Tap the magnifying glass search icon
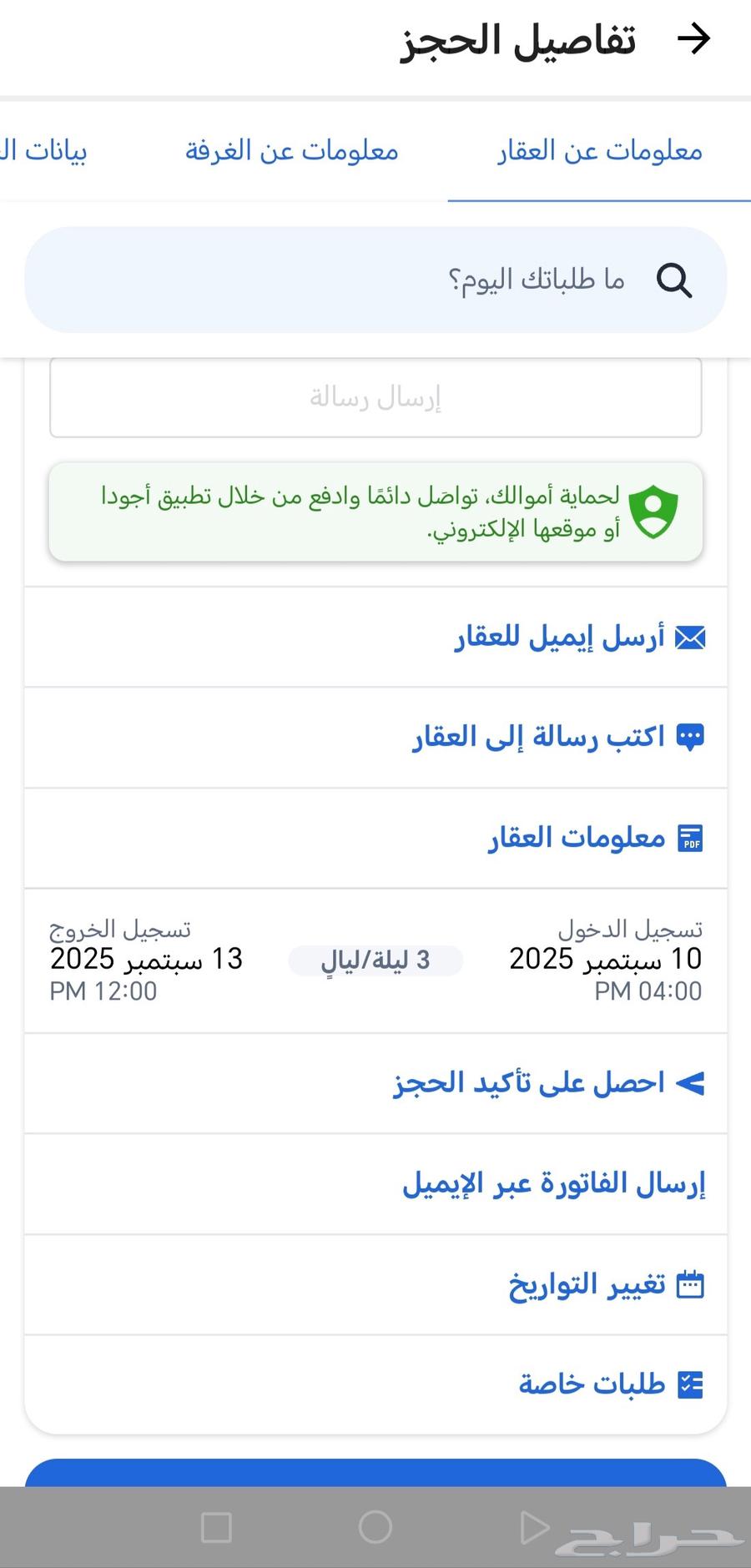The image size is (751, 1568). tap(674, 280)
